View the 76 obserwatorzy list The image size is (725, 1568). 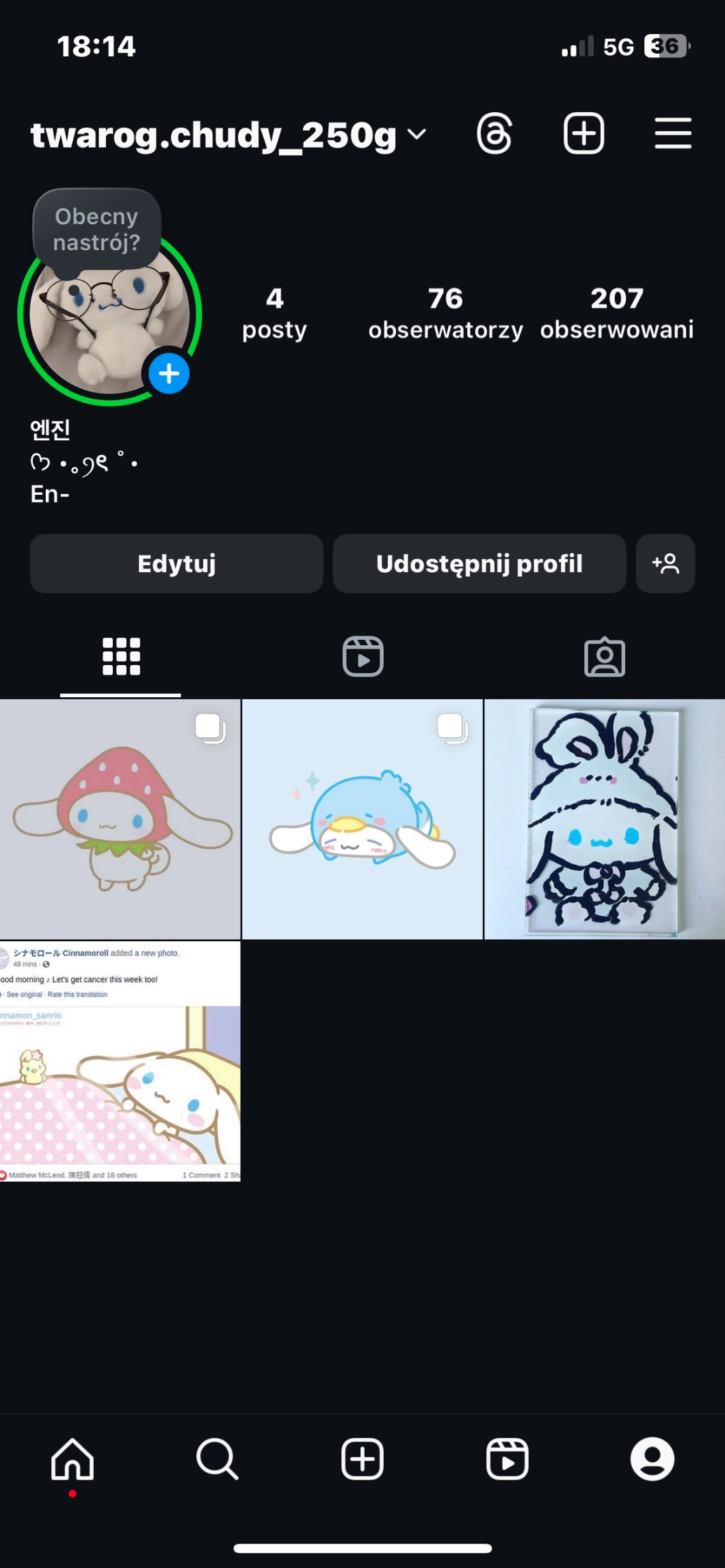pos(445,313)
